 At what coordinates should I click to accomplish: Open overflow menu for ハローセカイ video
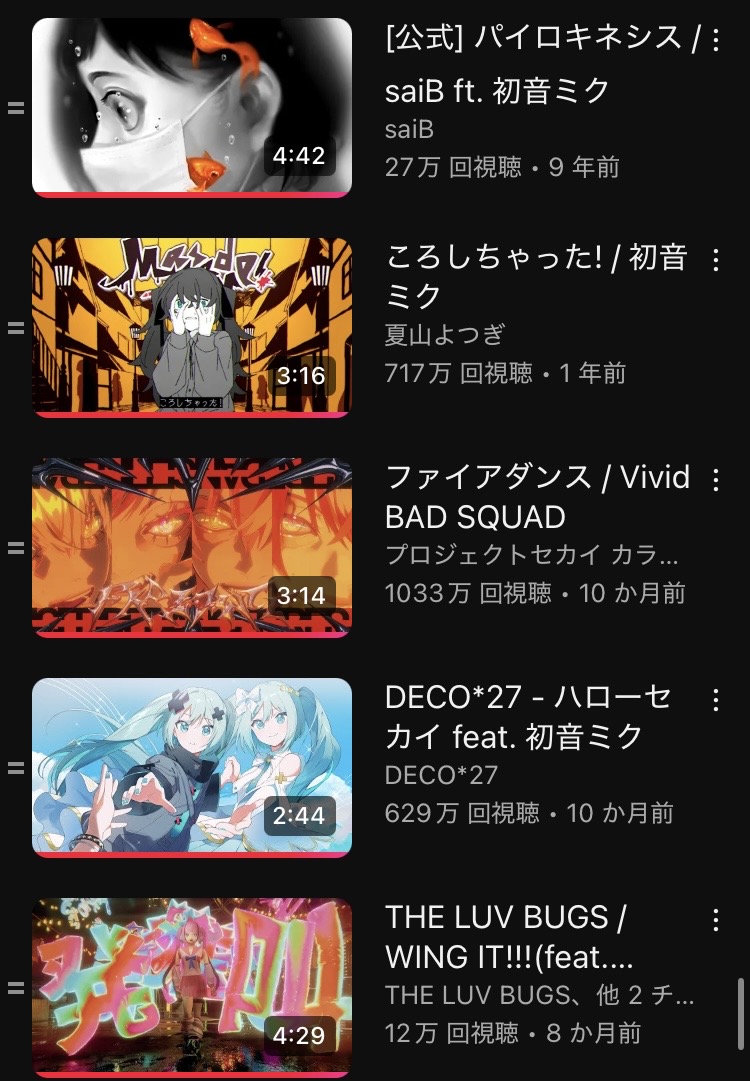tap(716, 700)
